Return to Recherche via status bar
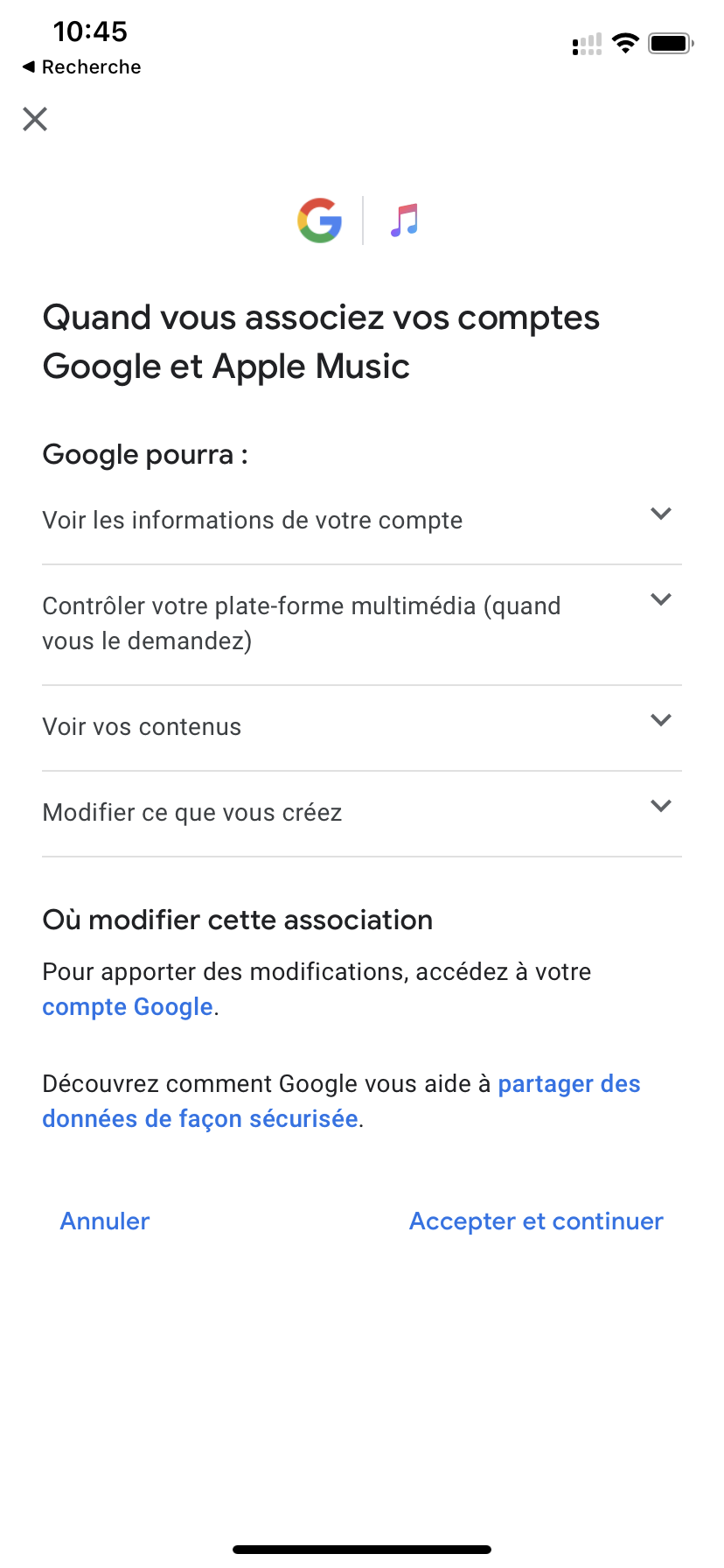This screenshot has width=724, height=1568. pos(81,67)
